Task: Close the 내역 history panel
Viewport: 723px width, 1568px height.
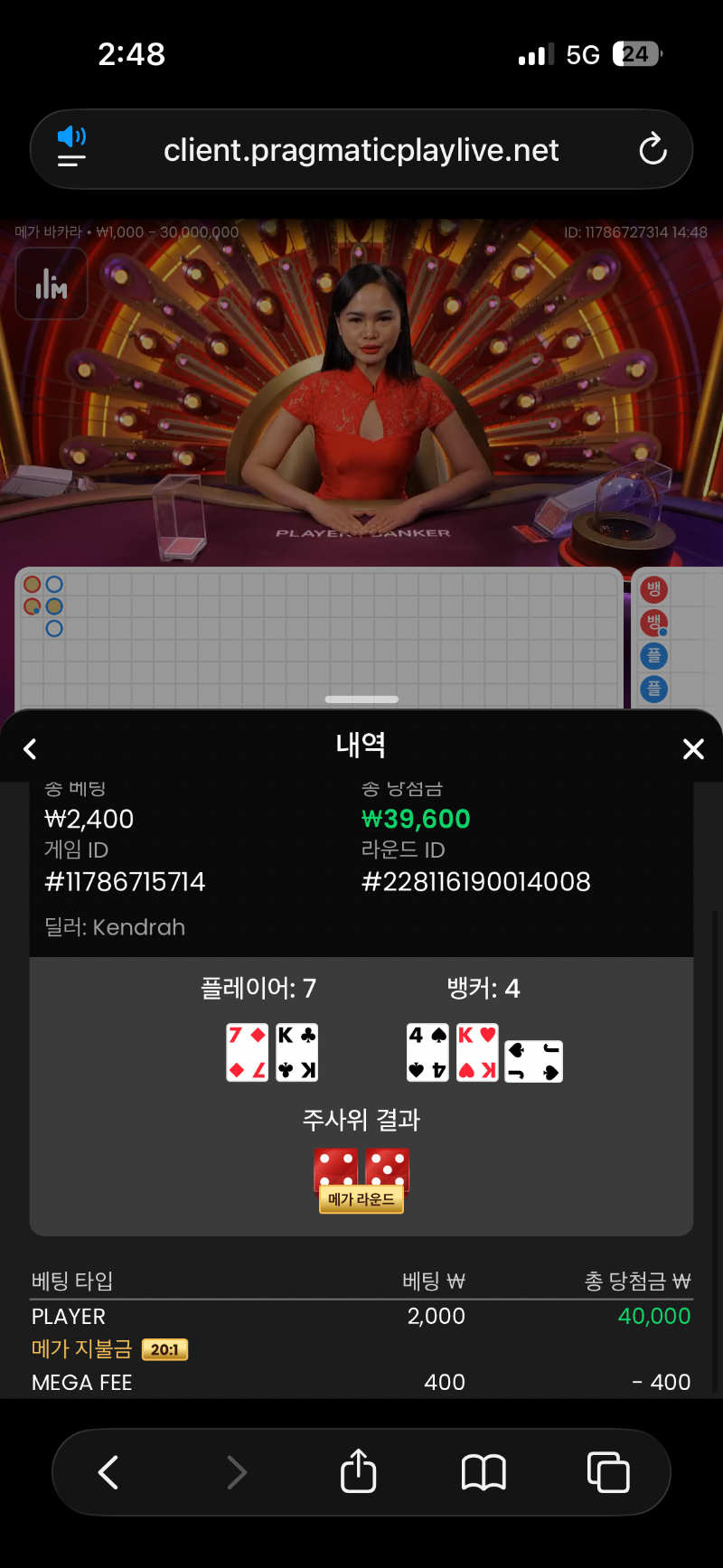Action: (x=693, y=749)
